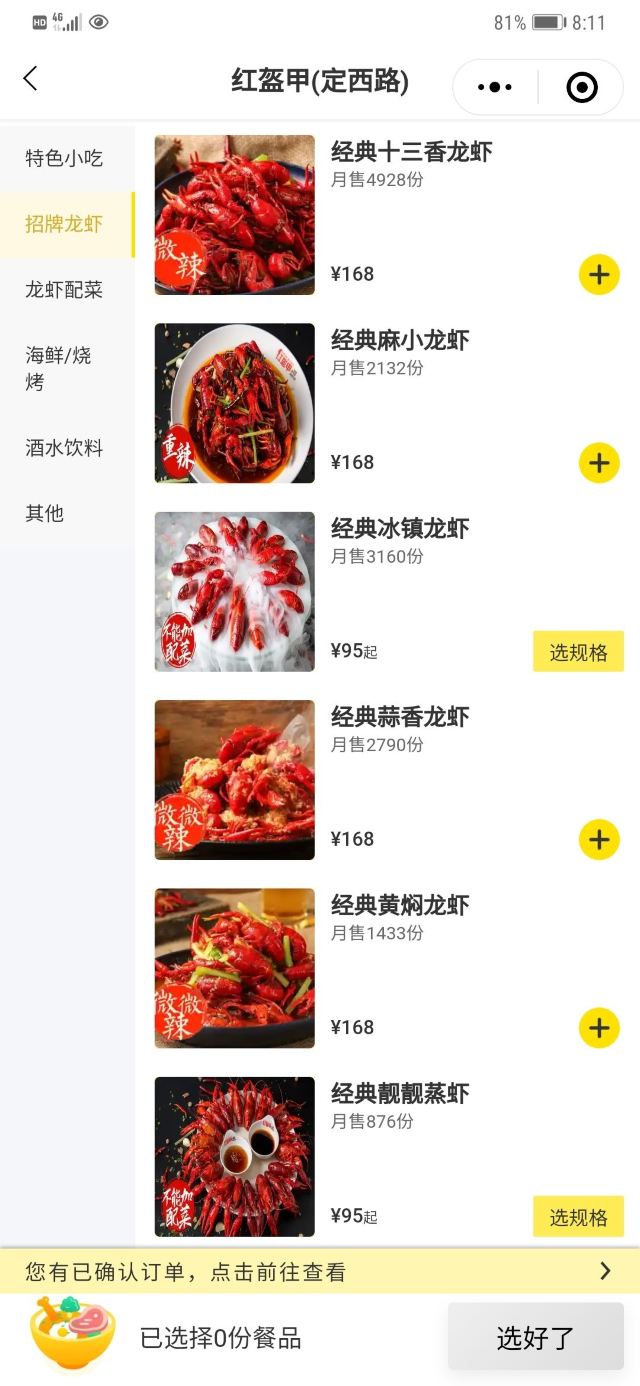Go back using the top-left arrow
The width and height of the screenshot is (640, 1386).
point(30,80)
